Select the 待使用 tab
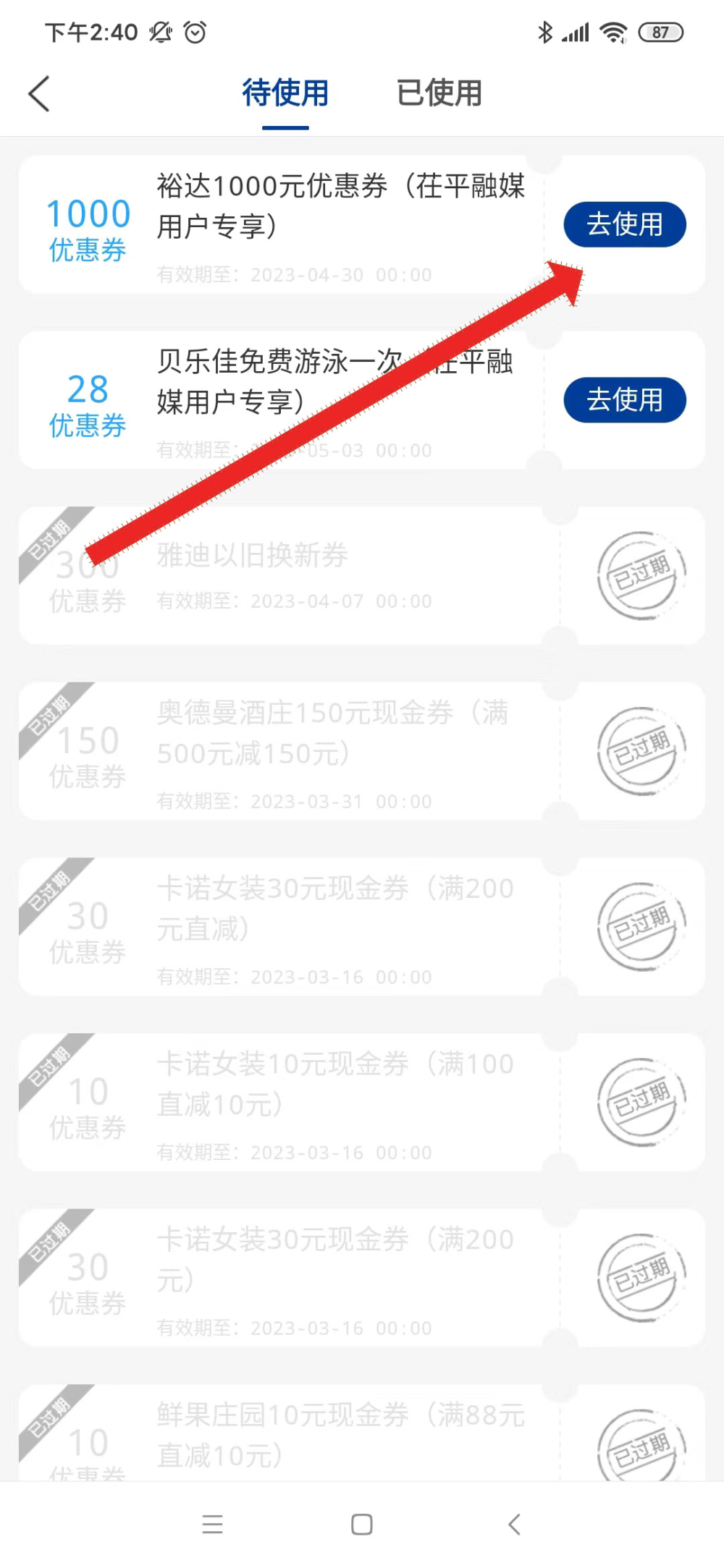 [285, 93]
